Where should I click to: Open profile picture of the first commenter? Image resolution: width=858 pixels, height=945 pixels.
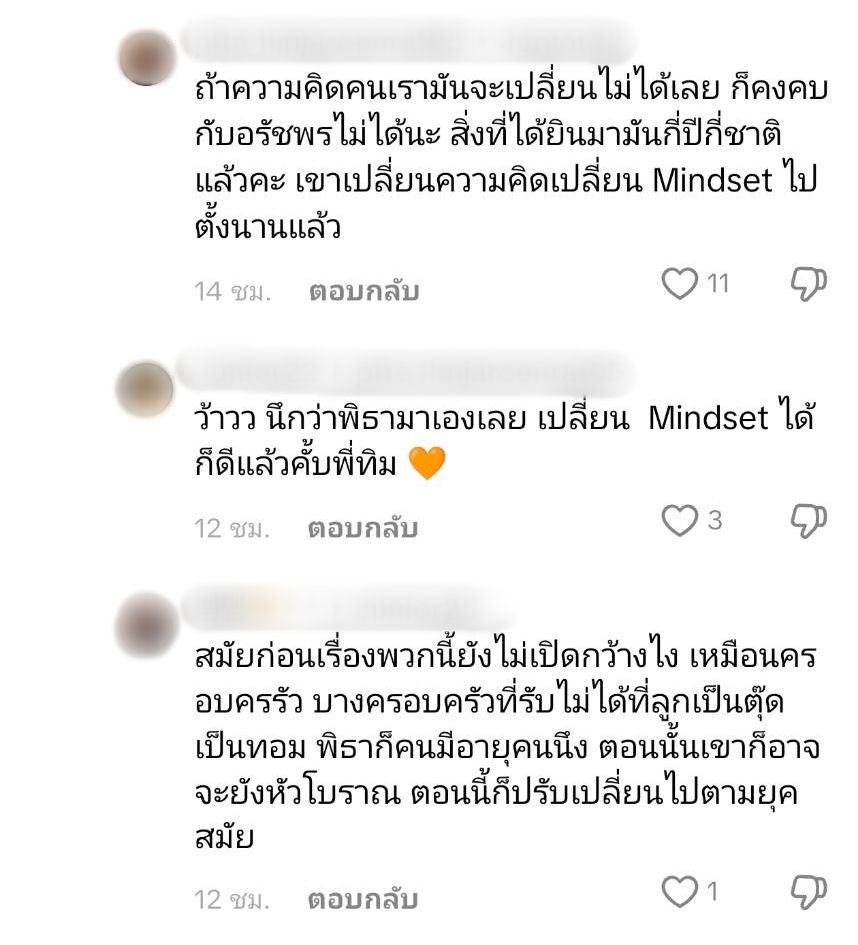[146, 58]
